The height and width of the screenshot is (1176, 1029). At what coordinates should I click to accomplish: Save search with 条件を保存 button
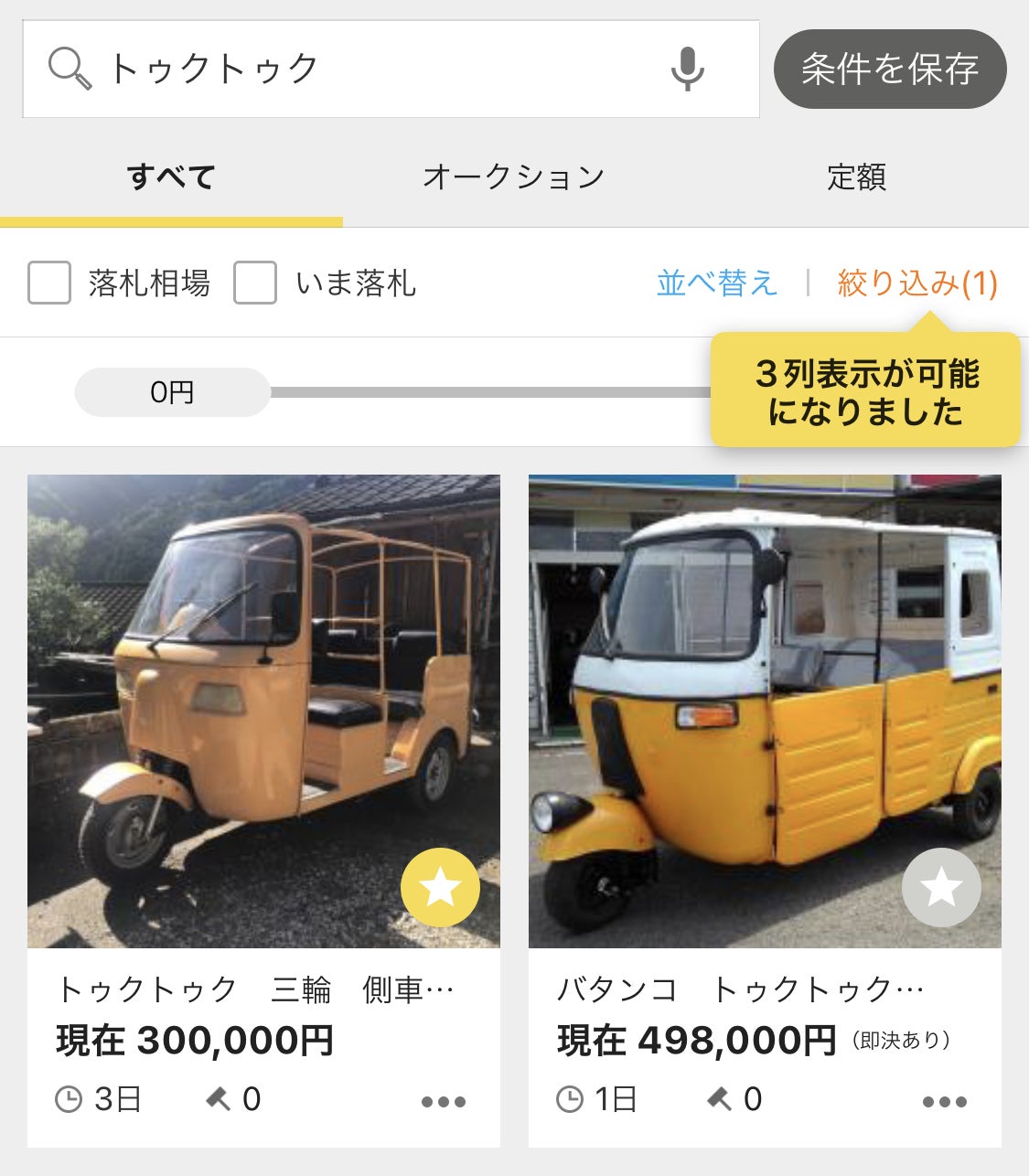click(890, 69)
